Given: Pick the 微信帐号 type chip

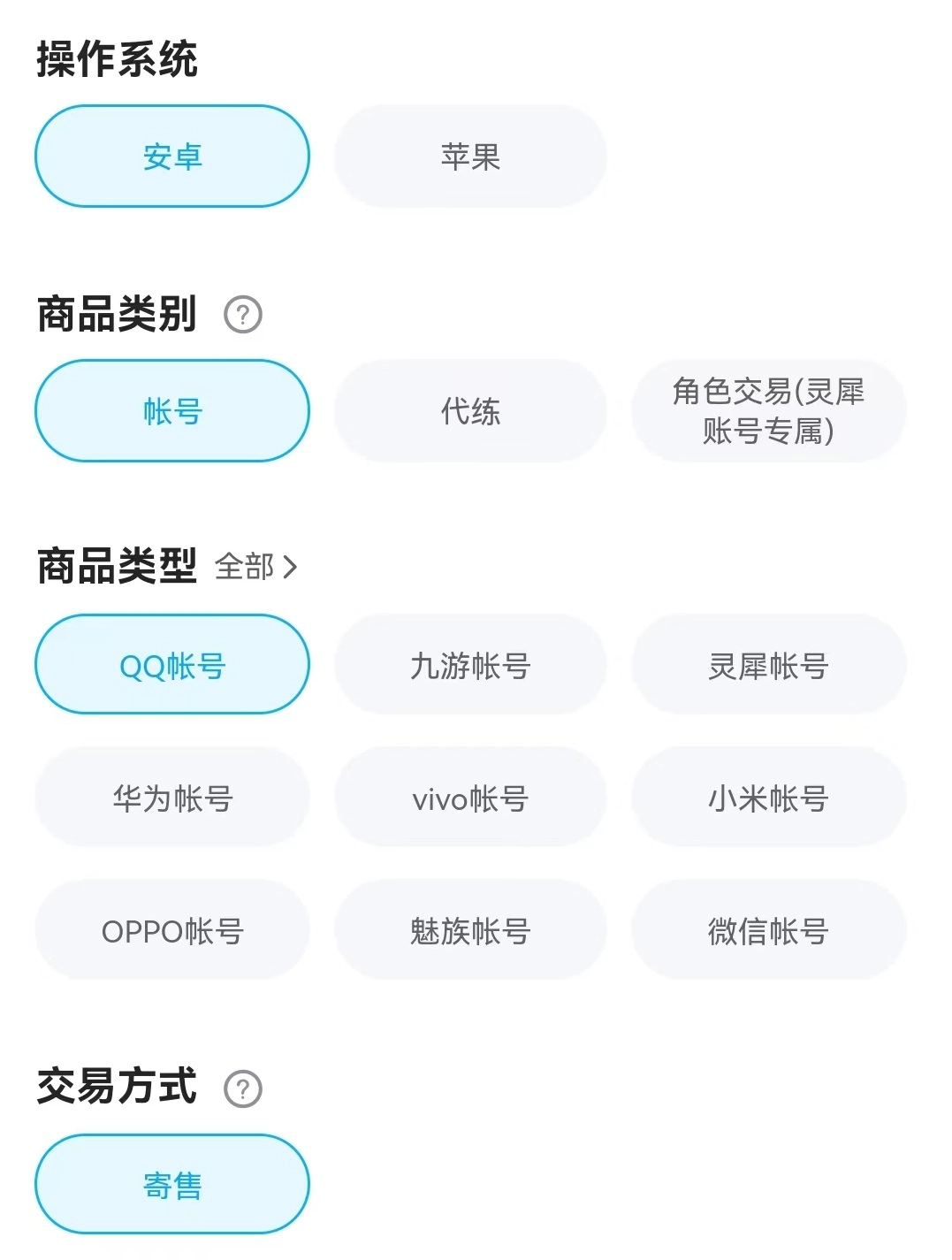Looking at the screenshot, I should coord(768,930).
